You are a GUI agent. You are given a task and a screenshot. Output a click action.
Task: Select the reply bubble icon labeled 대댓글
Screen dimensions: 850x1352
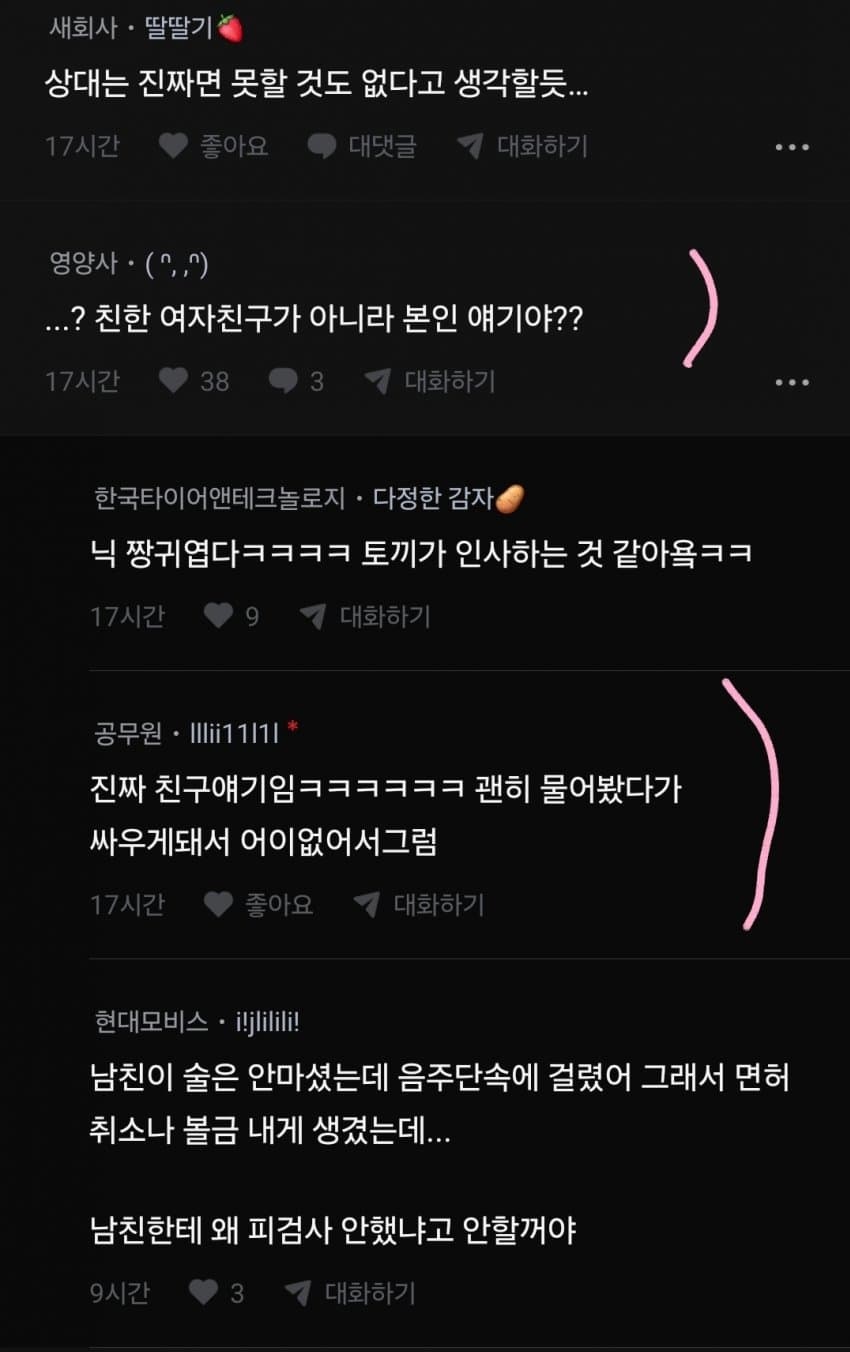(x=322, y=146)
